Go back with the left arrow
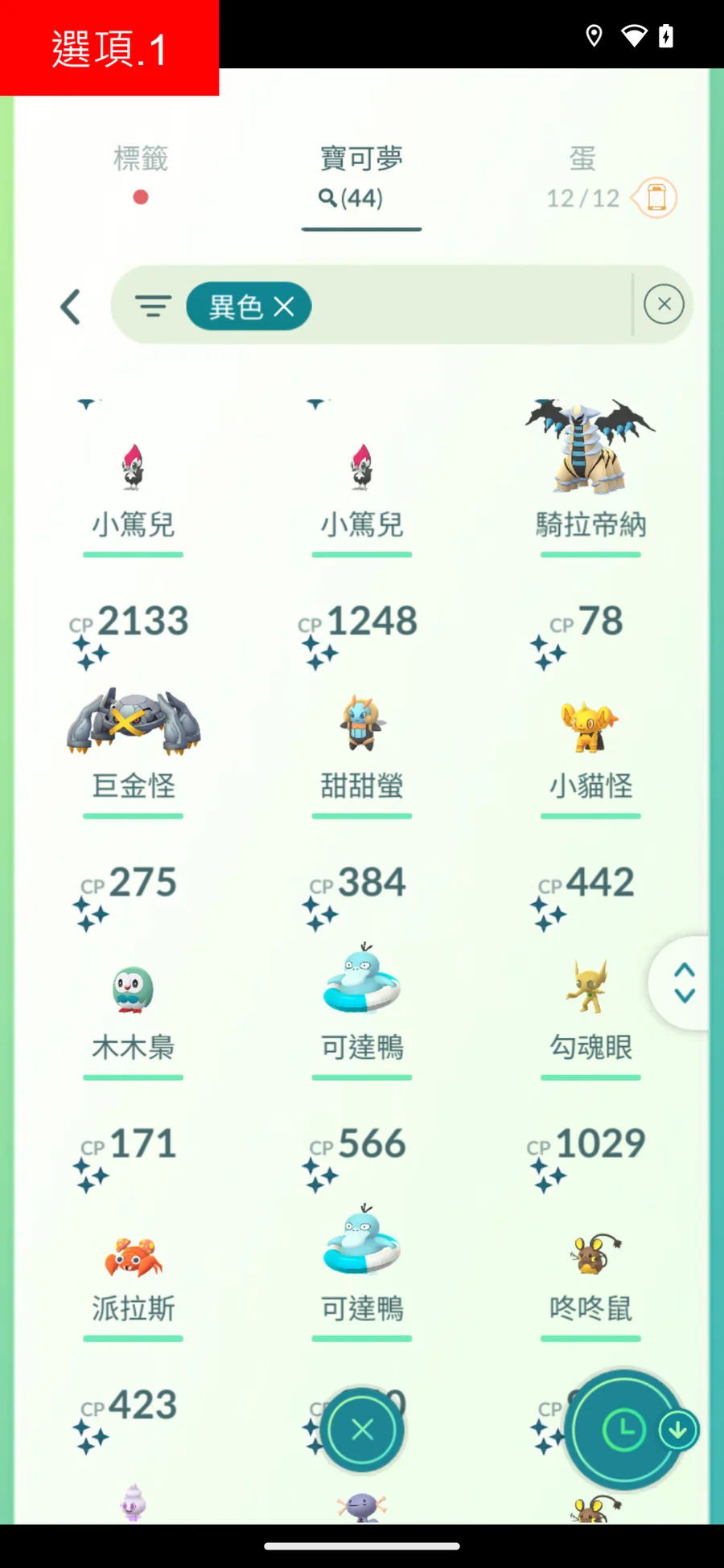 [71, 307]
